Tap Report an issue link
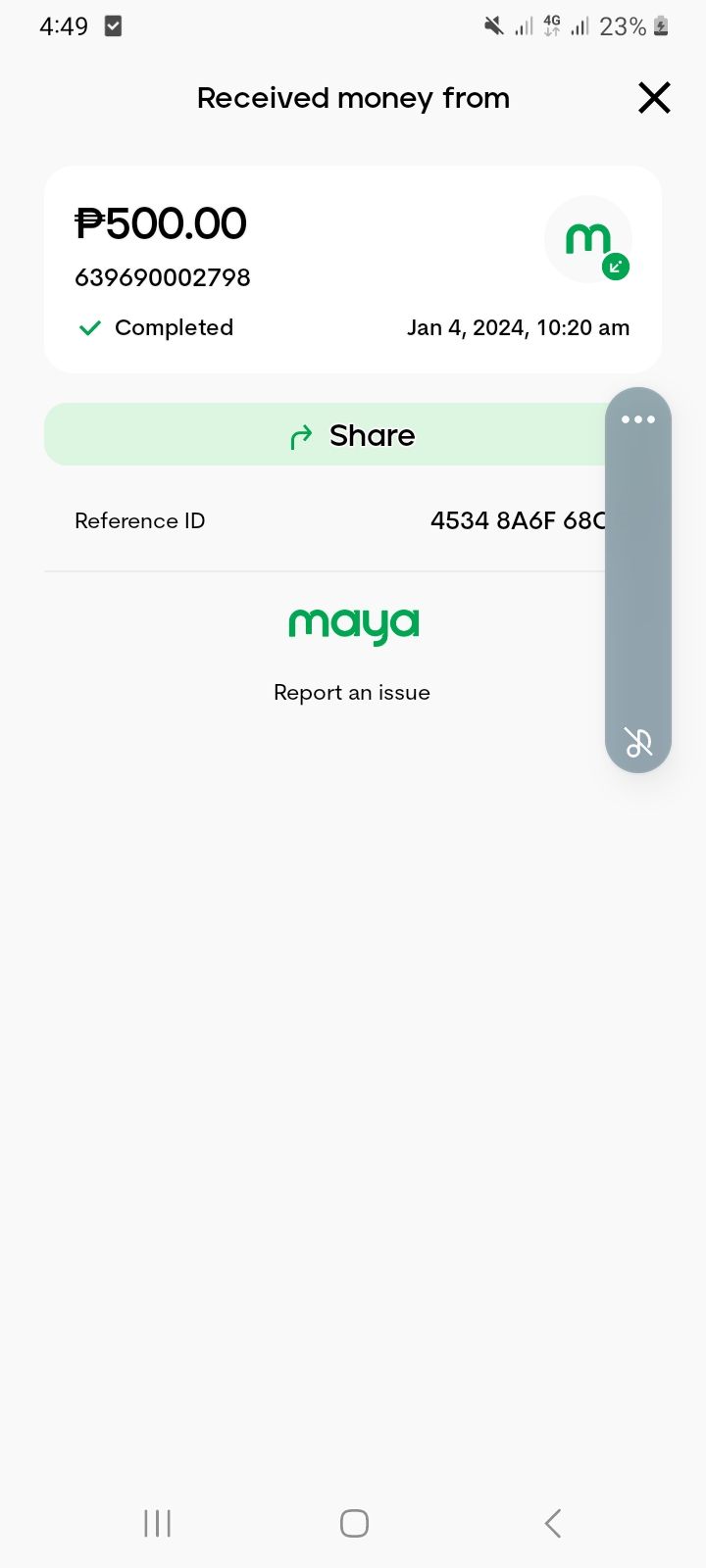 point(352,692)
